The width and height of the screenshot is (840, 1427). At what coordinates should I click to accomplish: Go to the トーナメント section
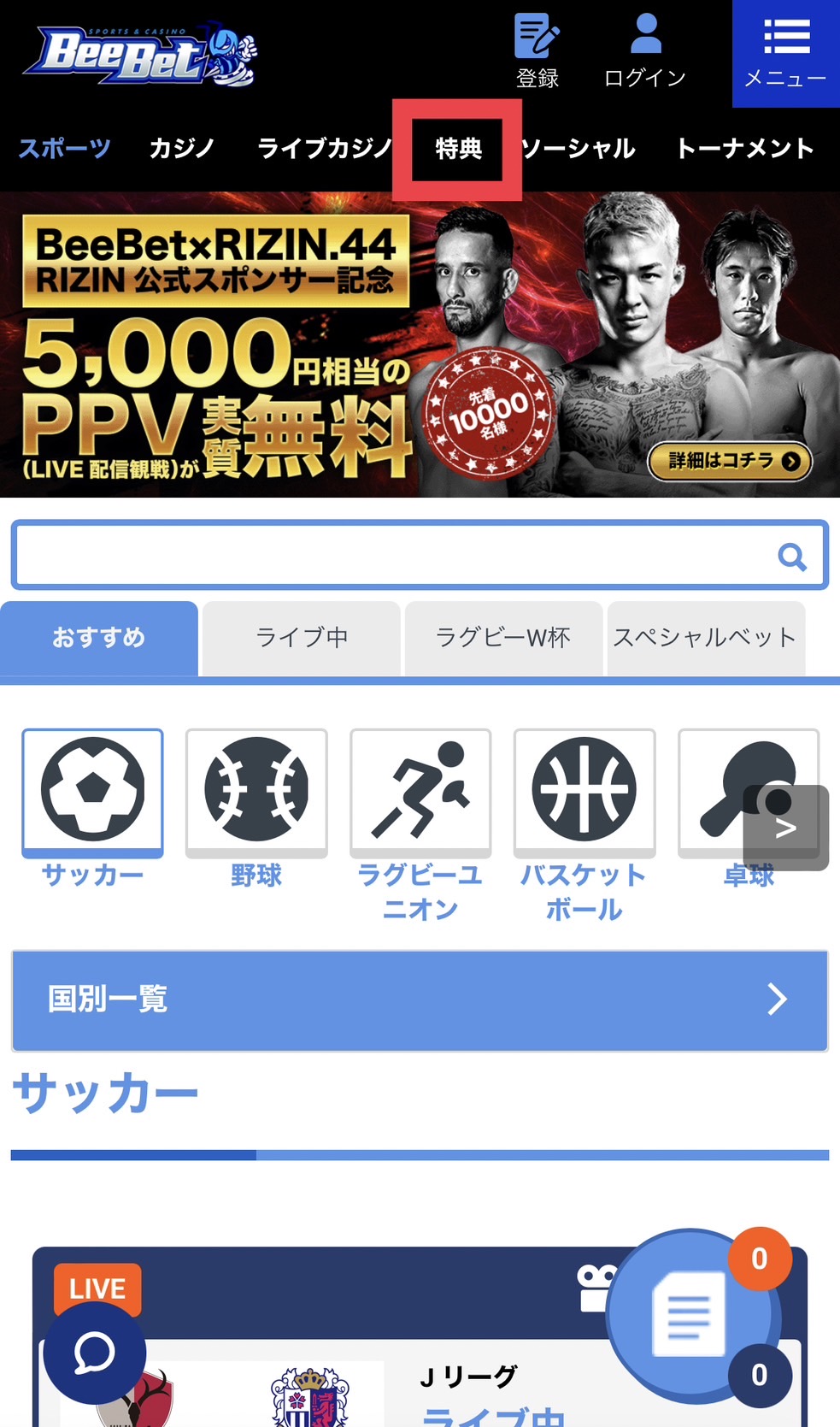[x=744, y=148]
